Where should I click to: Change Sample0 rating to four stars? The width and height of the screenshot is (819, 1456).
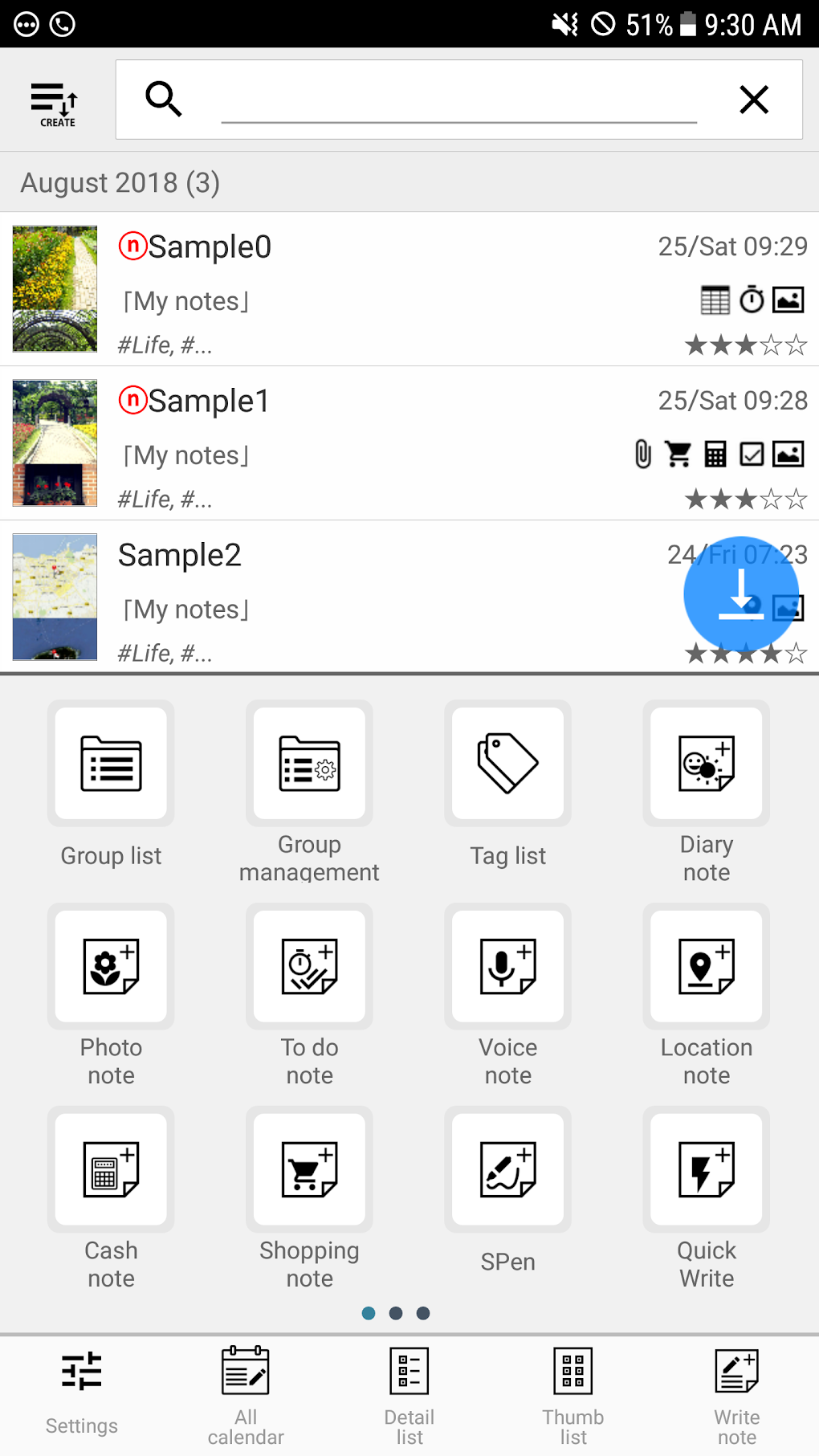[x=771, y=345]
